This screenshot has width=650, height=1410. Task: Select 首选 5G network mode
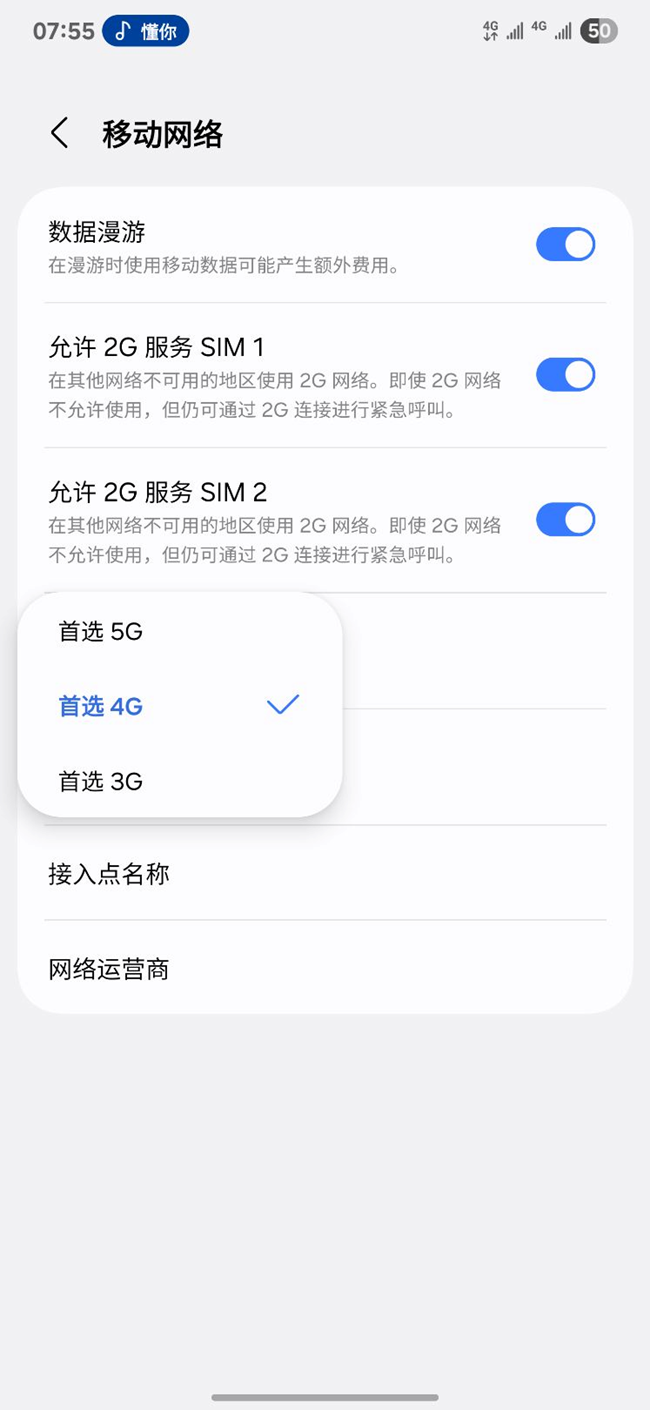coord(180,632)
